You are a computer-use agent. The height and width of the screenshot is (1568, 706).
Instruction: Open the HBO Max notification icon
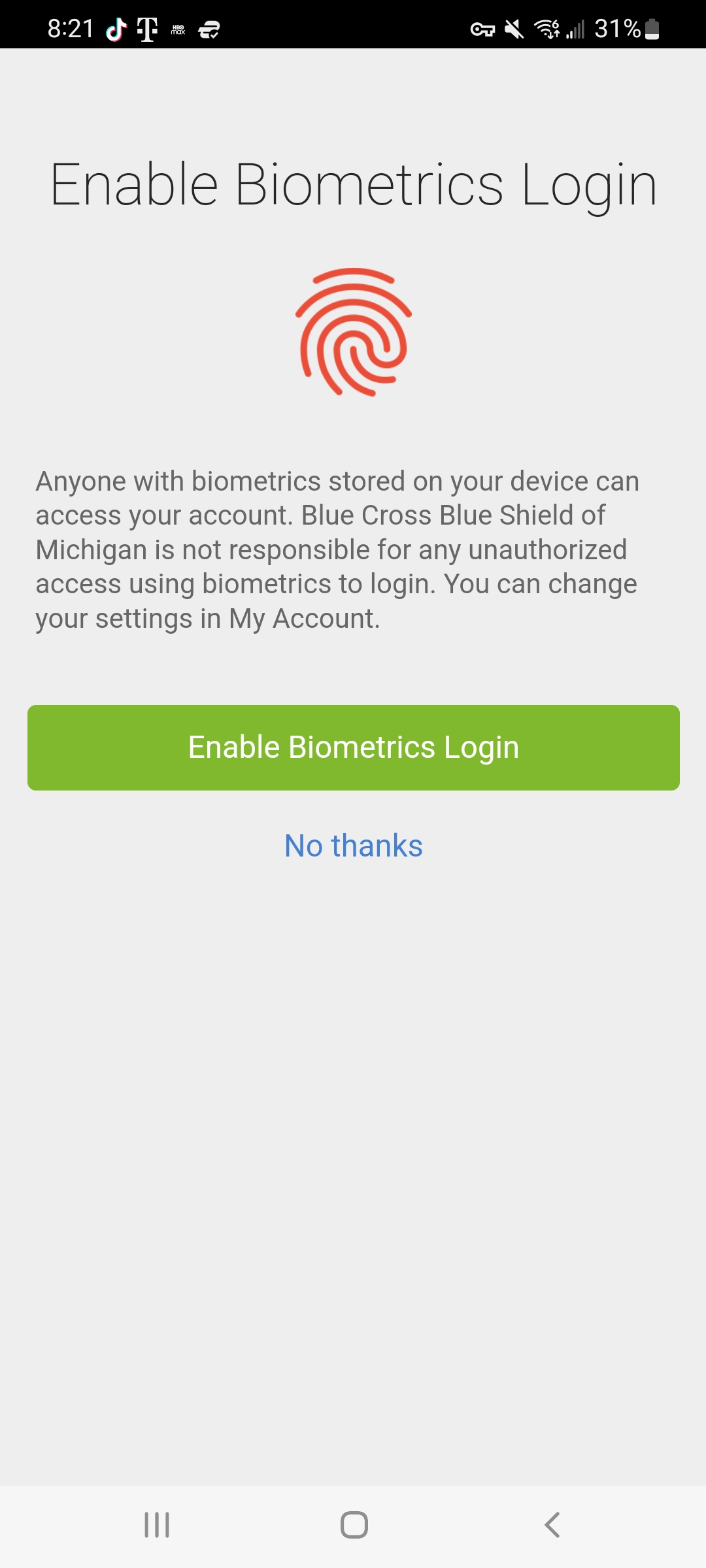click(178, 29)
